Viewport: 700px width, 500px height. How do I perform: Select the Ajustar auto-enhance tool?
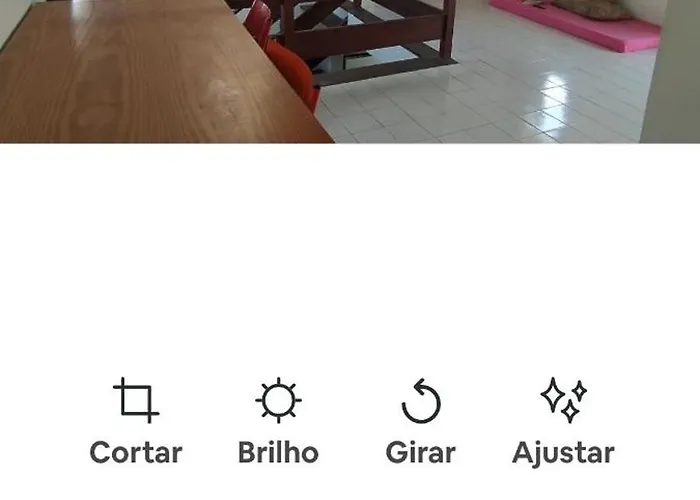tap(563, 420)
